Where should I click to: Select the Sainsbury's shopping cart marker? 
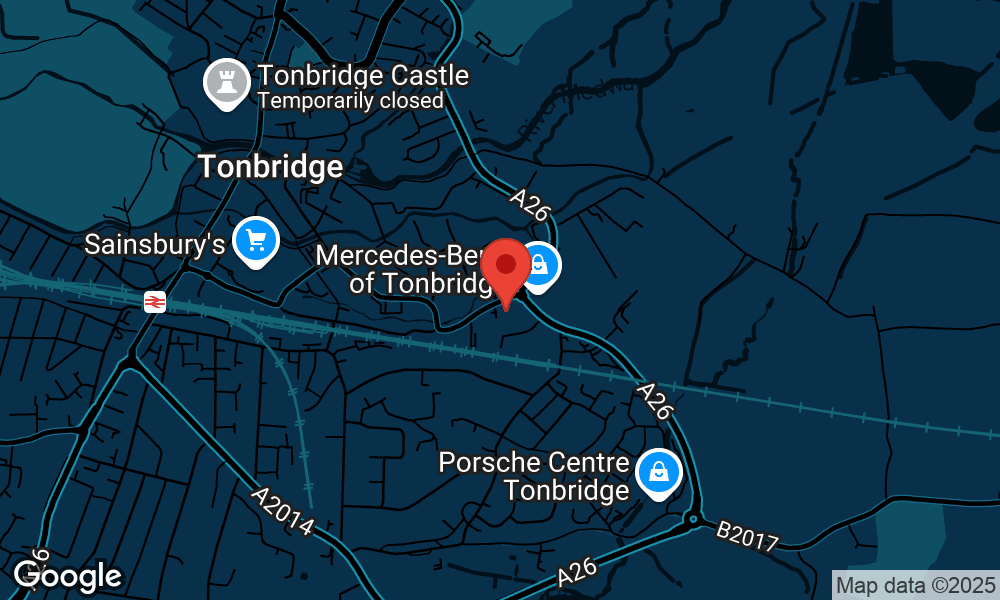coord(256,240)
